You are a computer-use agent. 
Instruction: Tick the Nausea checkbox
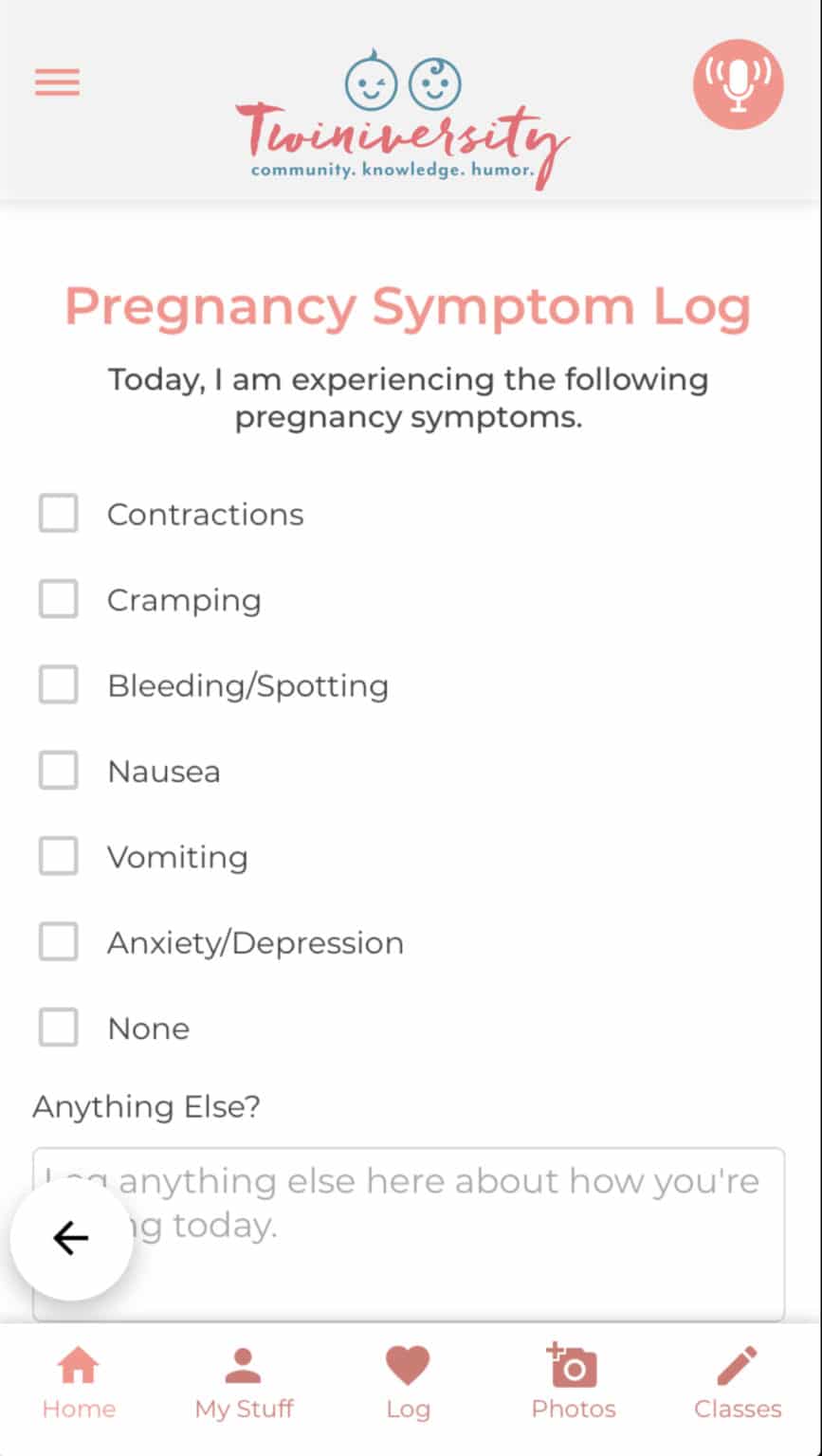pyautogui.click(x=58, y=771)
